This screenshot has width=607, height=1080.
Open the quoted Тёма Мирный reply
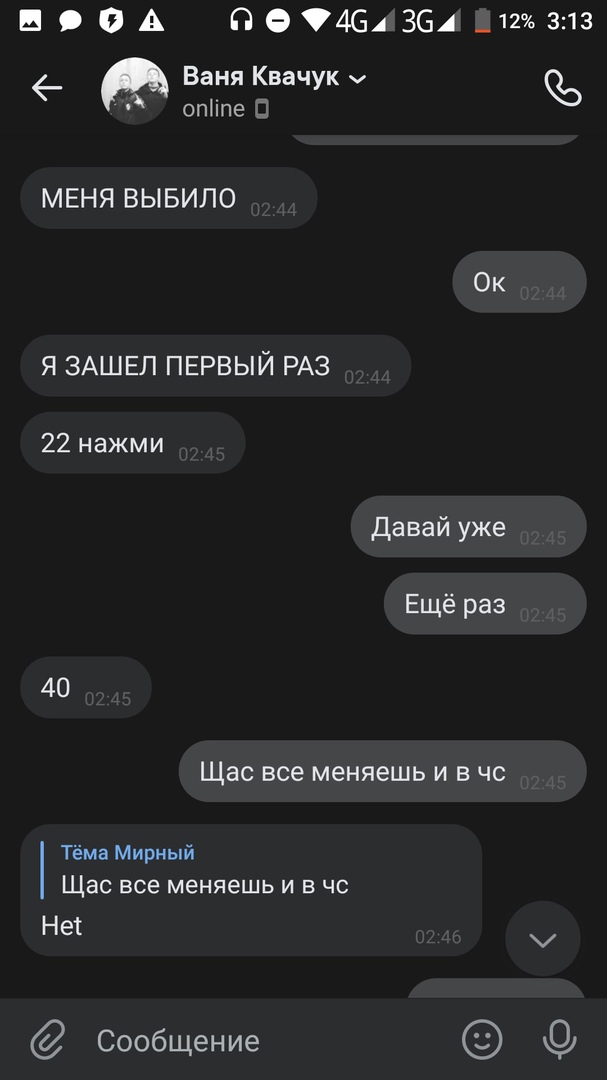205,868
